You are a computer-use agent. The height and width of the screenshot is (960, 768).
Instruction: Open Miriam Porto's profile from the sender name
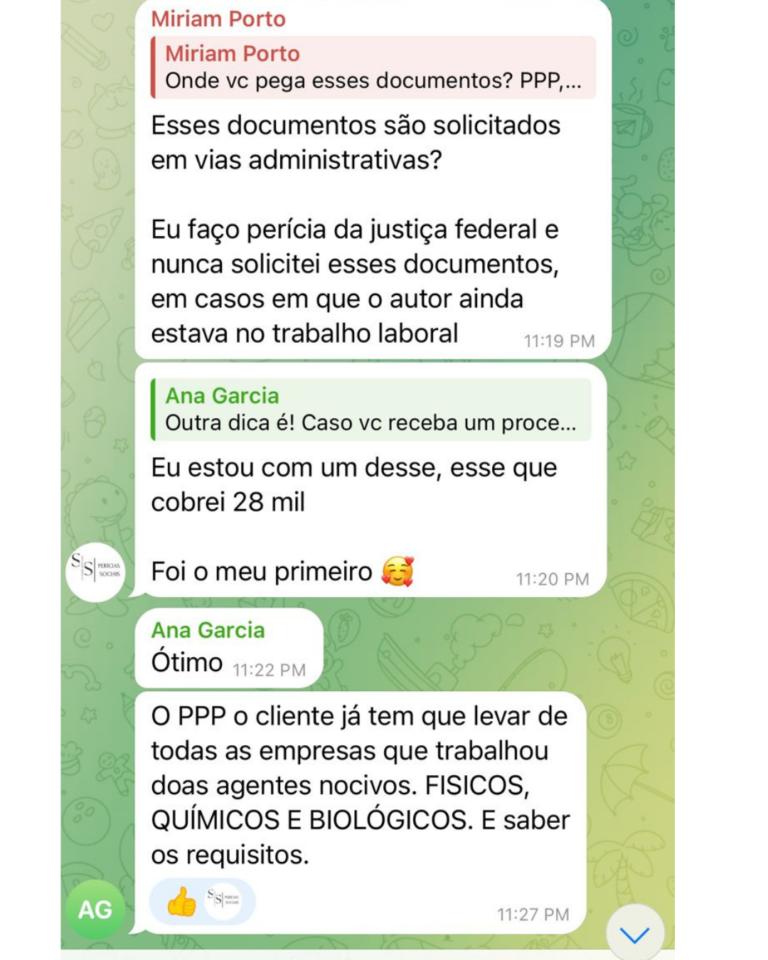(218, 18)
